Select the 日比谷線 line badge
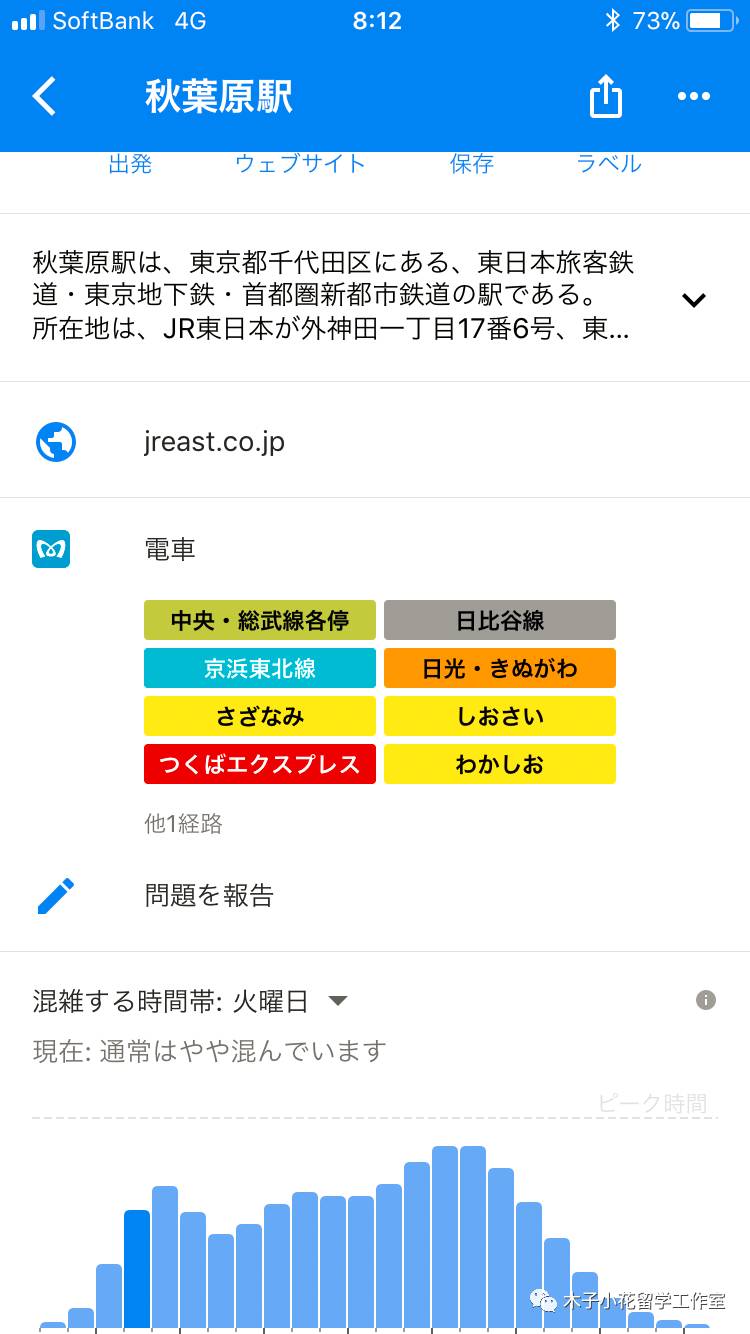This screenshot has height=1334, width=750. tap(499, 620)
